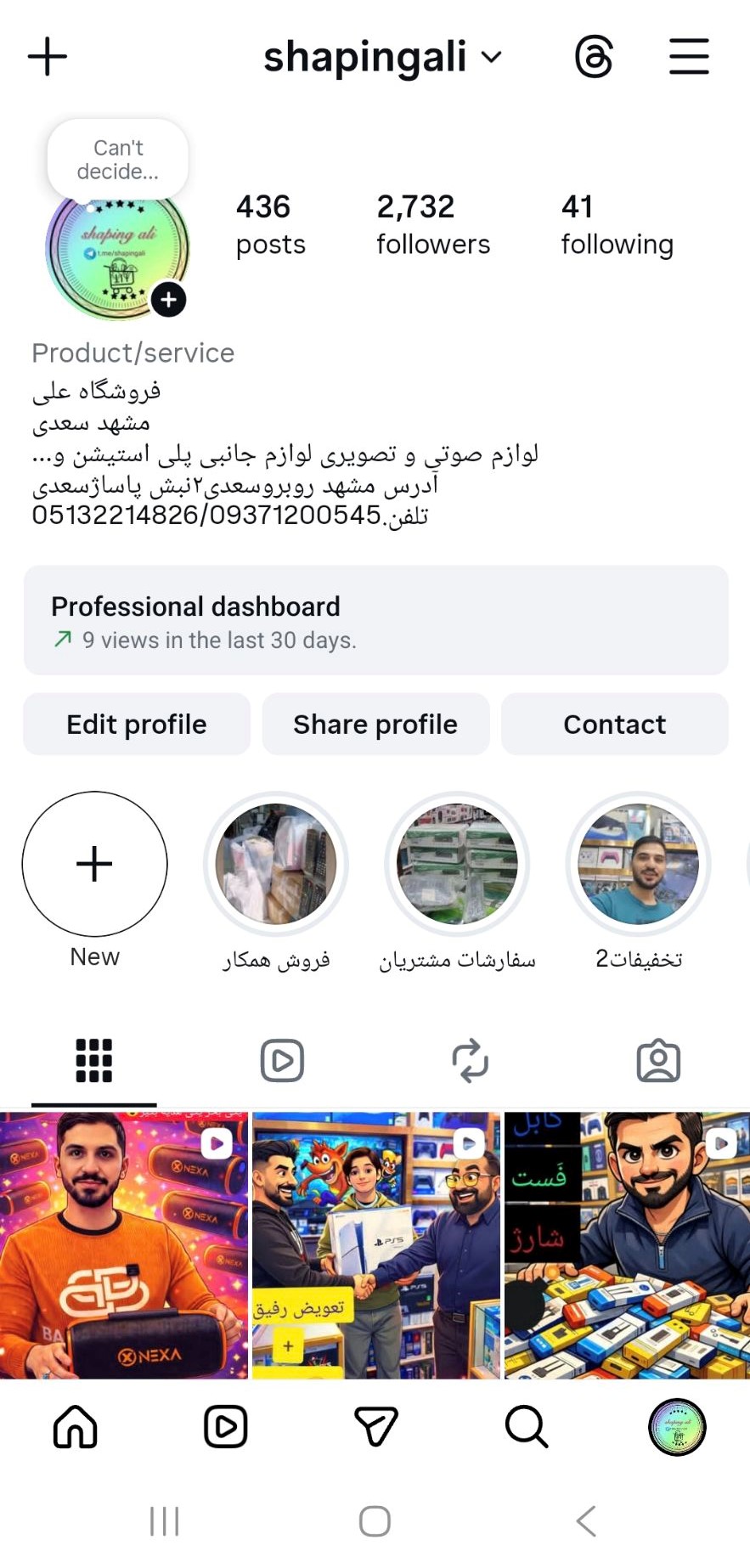The width and height of the screenshot is (750, 1568).
Task: Switch to the tagged photos tab
Action: [x=658, y=1061]
